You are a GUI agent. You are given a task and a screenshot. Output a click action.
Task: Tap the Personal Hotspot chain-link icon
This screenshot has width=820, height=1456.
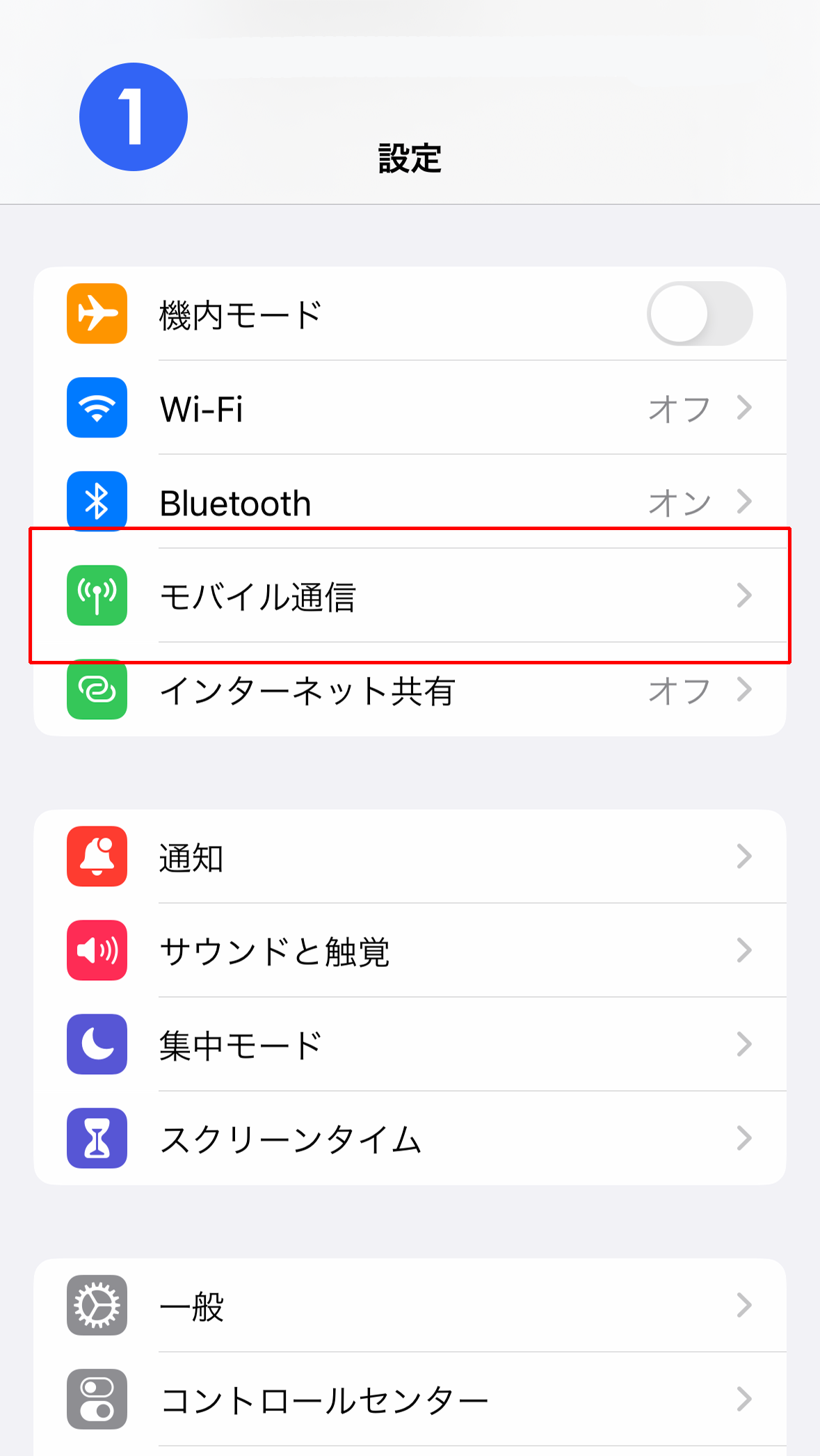point(97,689)
